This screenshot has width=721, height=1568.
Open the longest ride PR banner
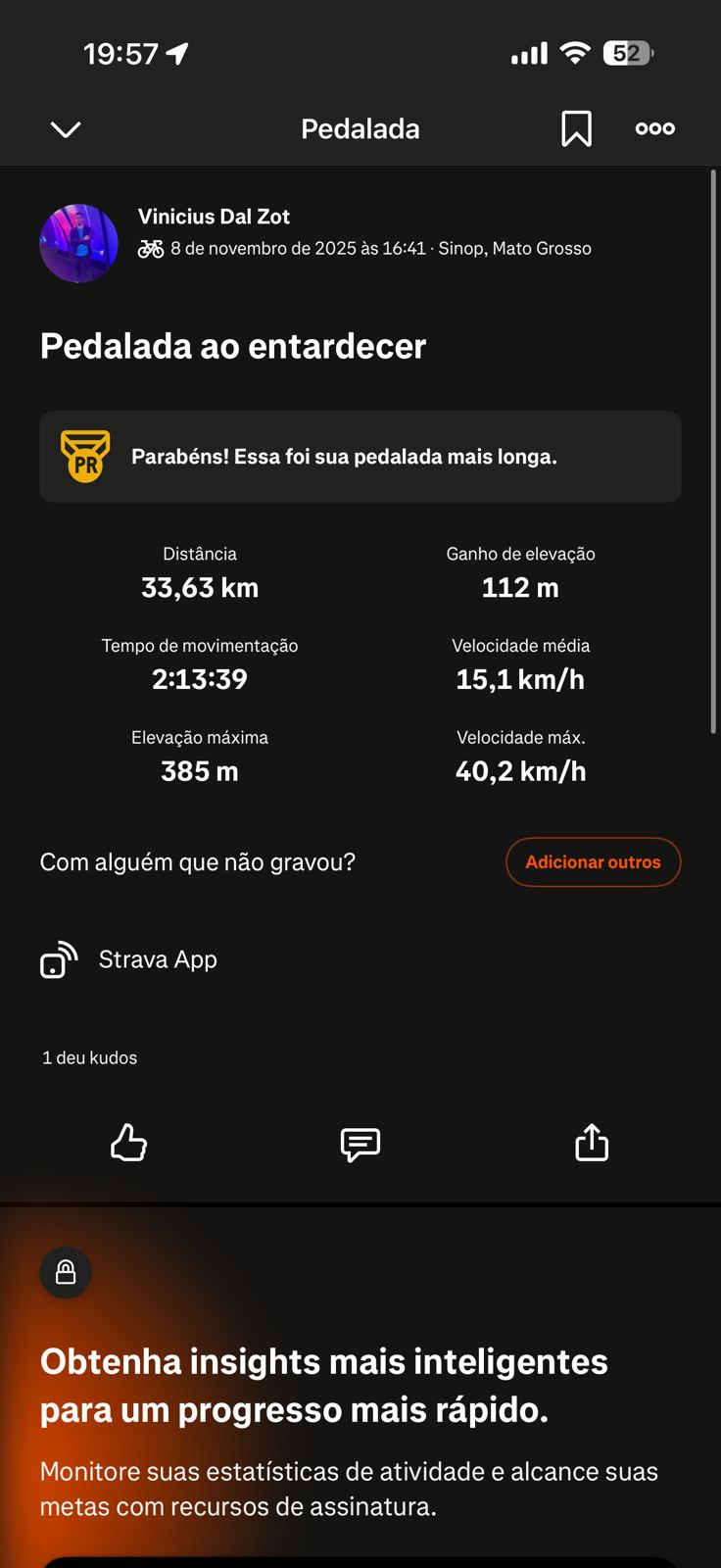[x=360, y=457]
